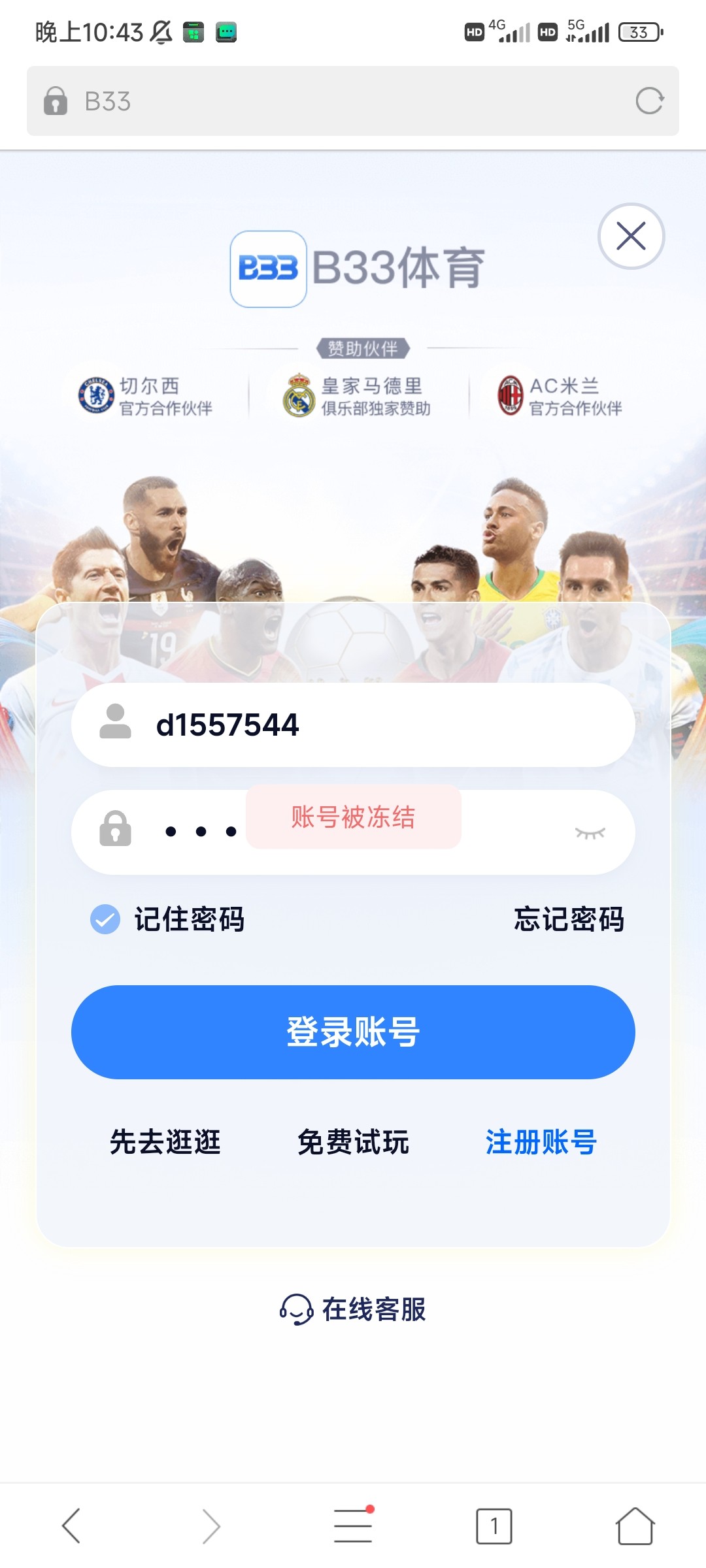Close the B33 login dialog

pos(631,237)
